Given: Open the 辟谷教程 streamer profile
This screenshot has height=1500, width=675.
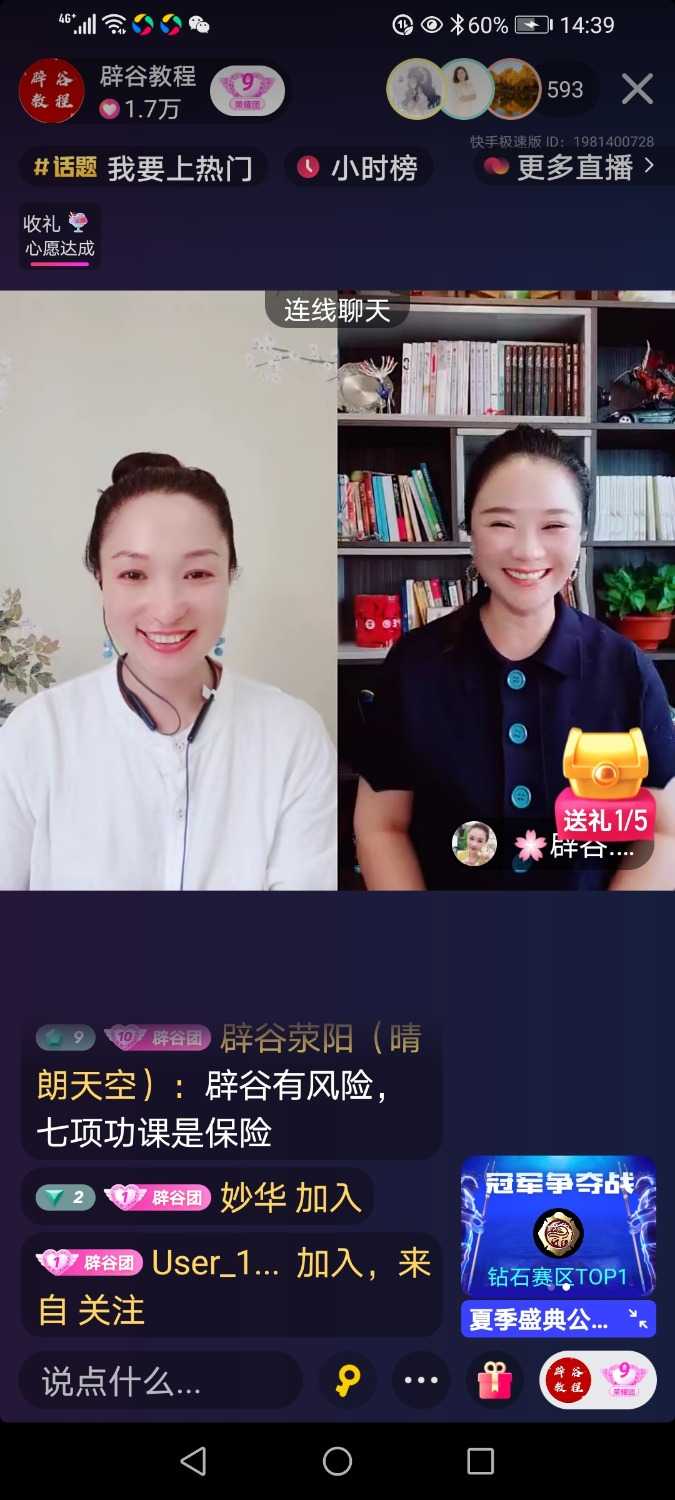Looking at the screenshot, I should pos(52,91).
